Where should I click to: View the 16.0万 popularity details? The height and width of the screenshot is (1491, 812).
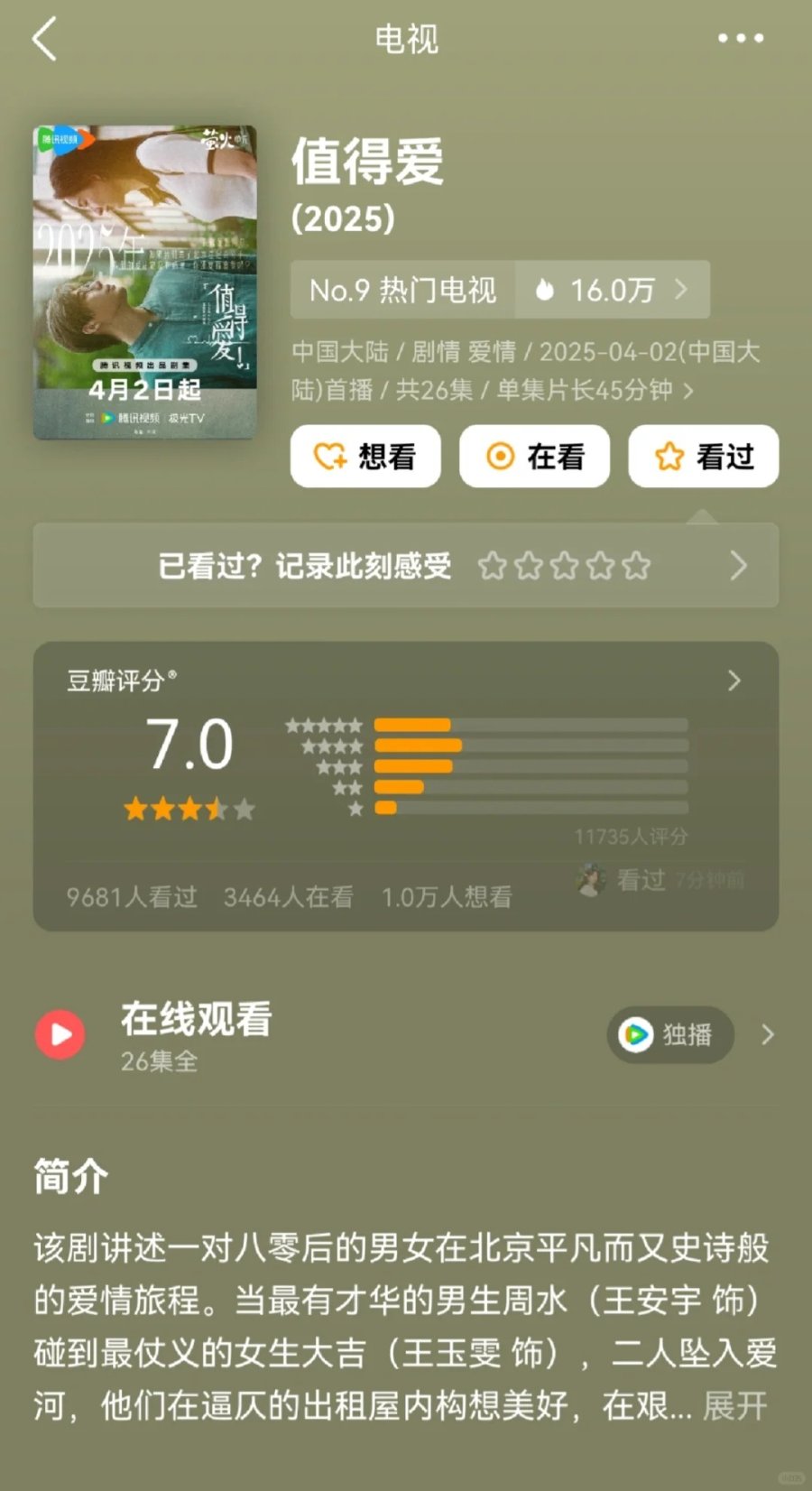613,290
